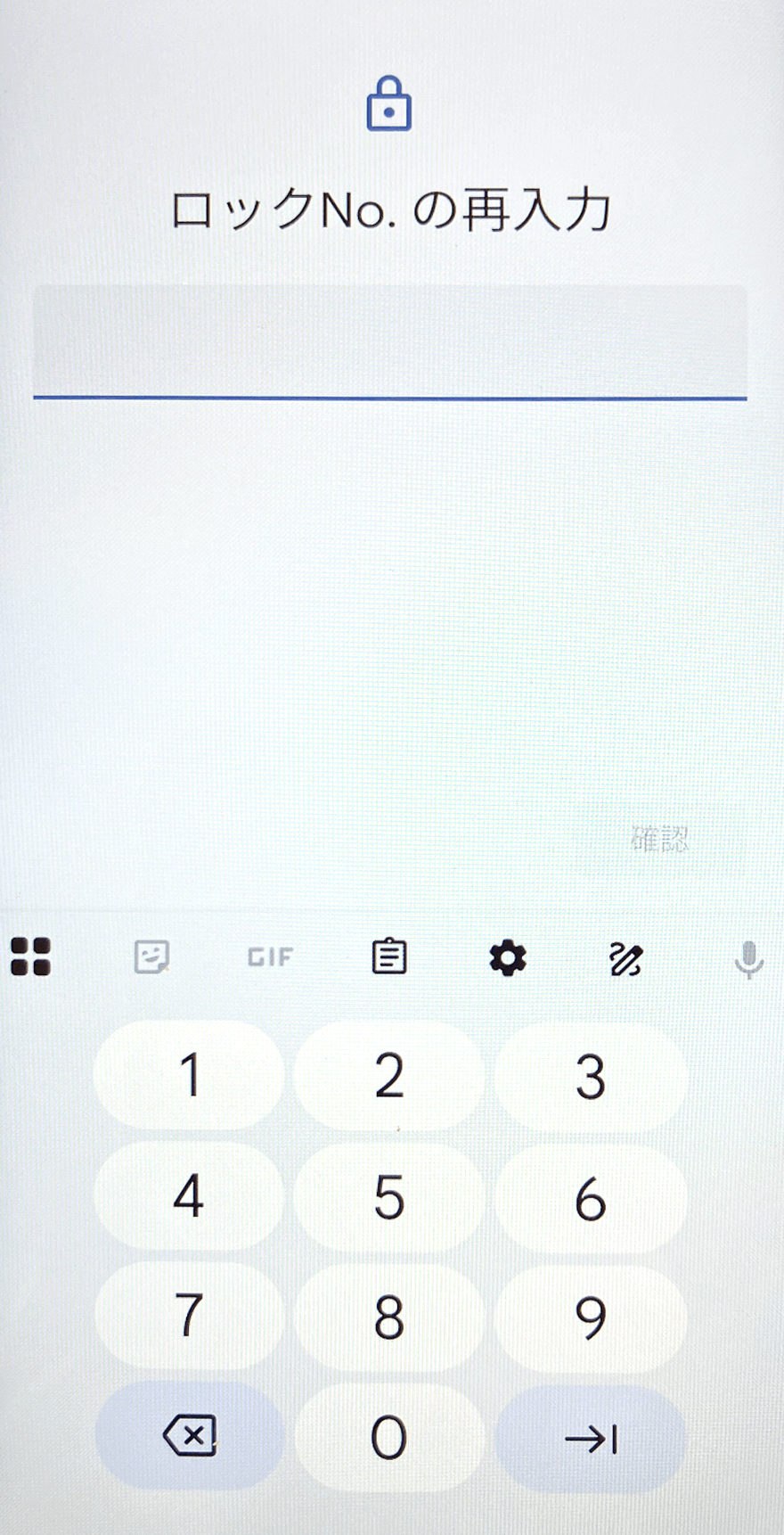This screenshot has height=1535, width=784.
Task: Type digit 7 on the keypad
Action: point(189,1316)
